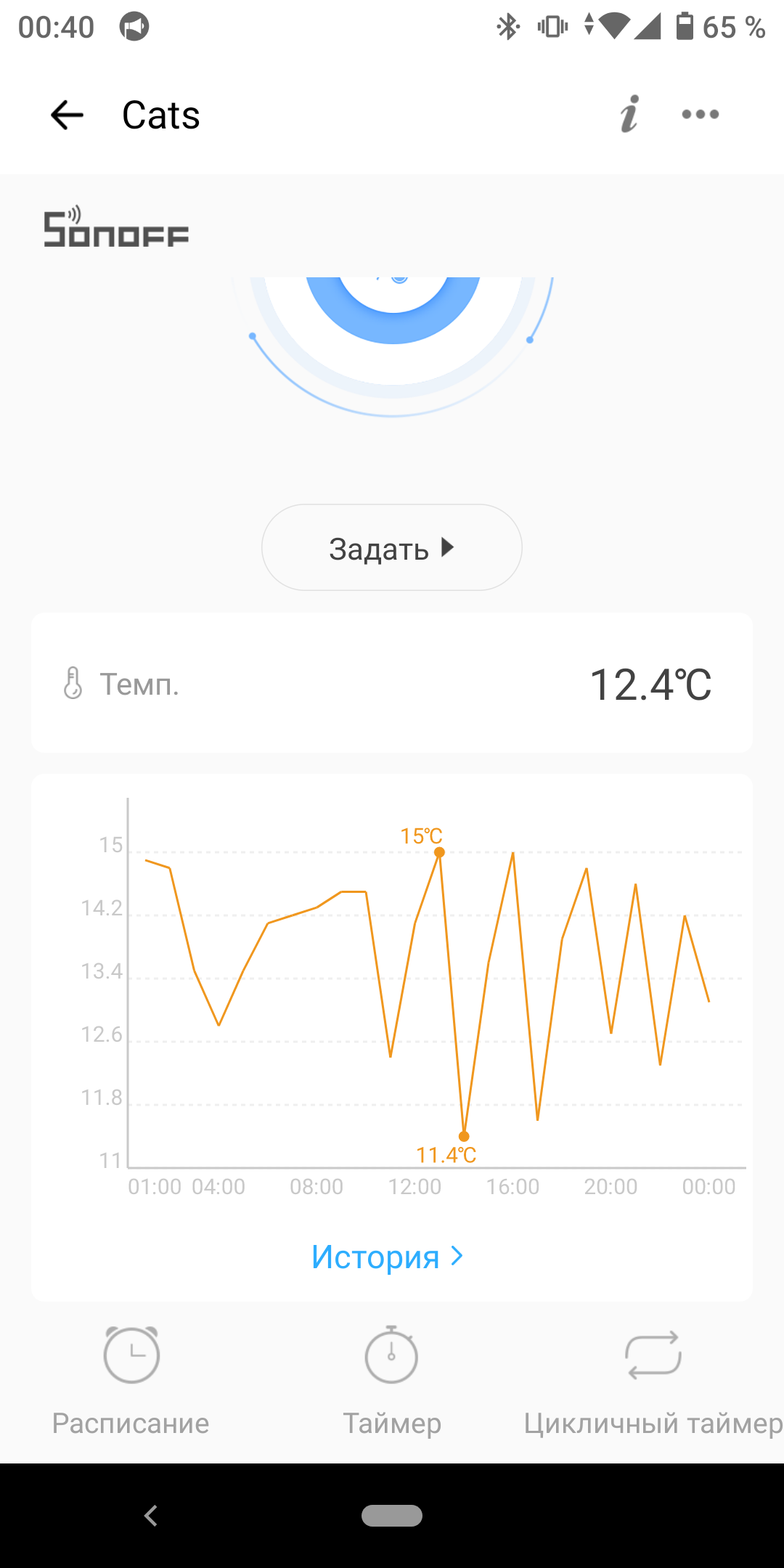Tap the system back button
The width and height of the screenshot is (784, 1568).
coord(150,1515)
